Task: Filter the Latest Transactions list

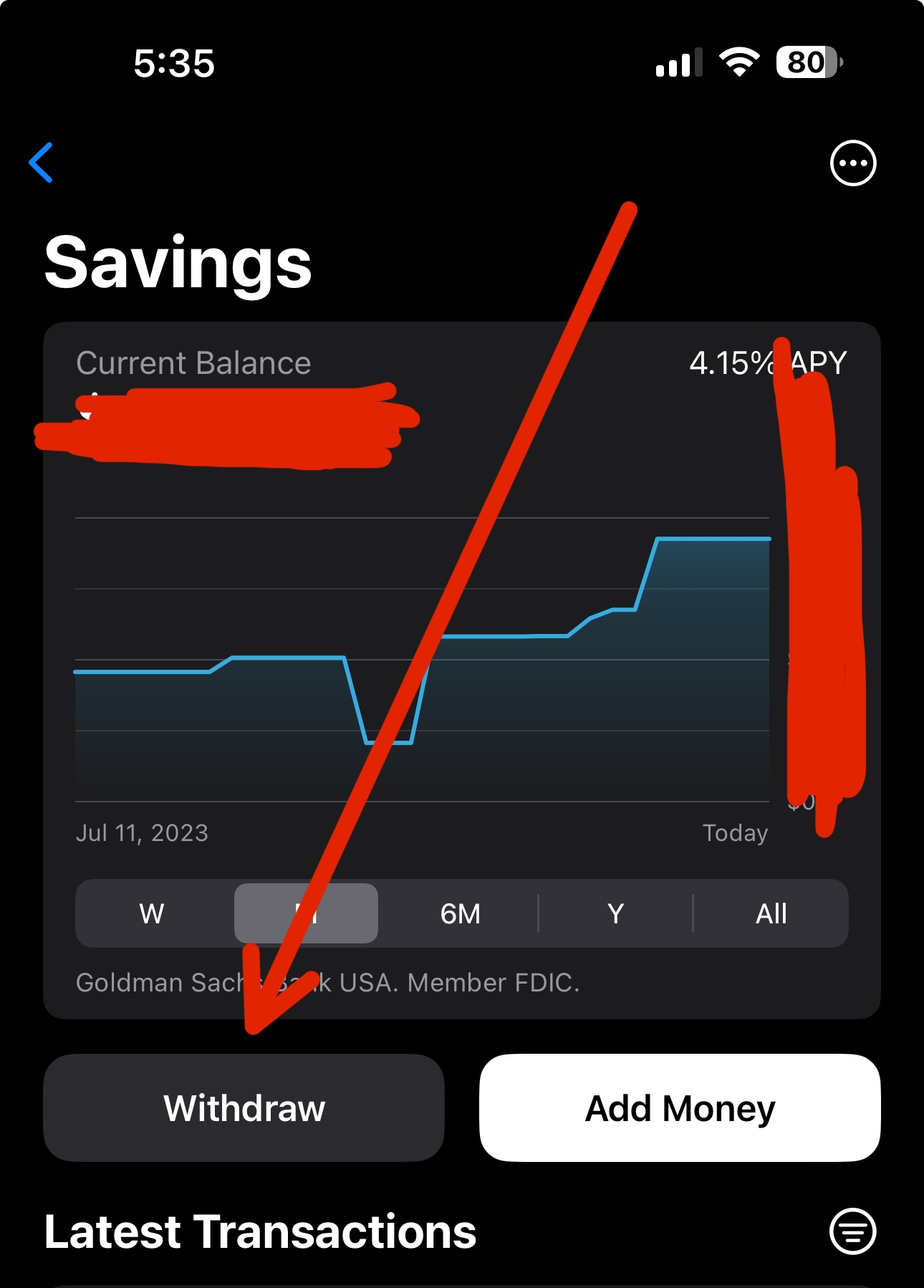Action: tap(852, 1231)
